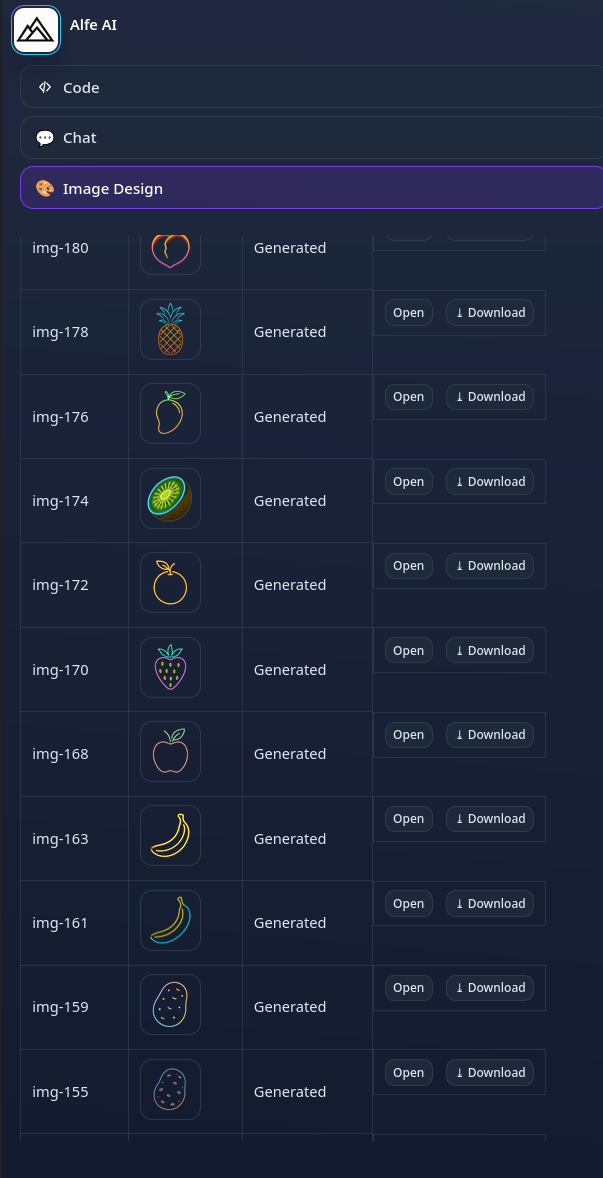Open image img-172

coord(408,566)
